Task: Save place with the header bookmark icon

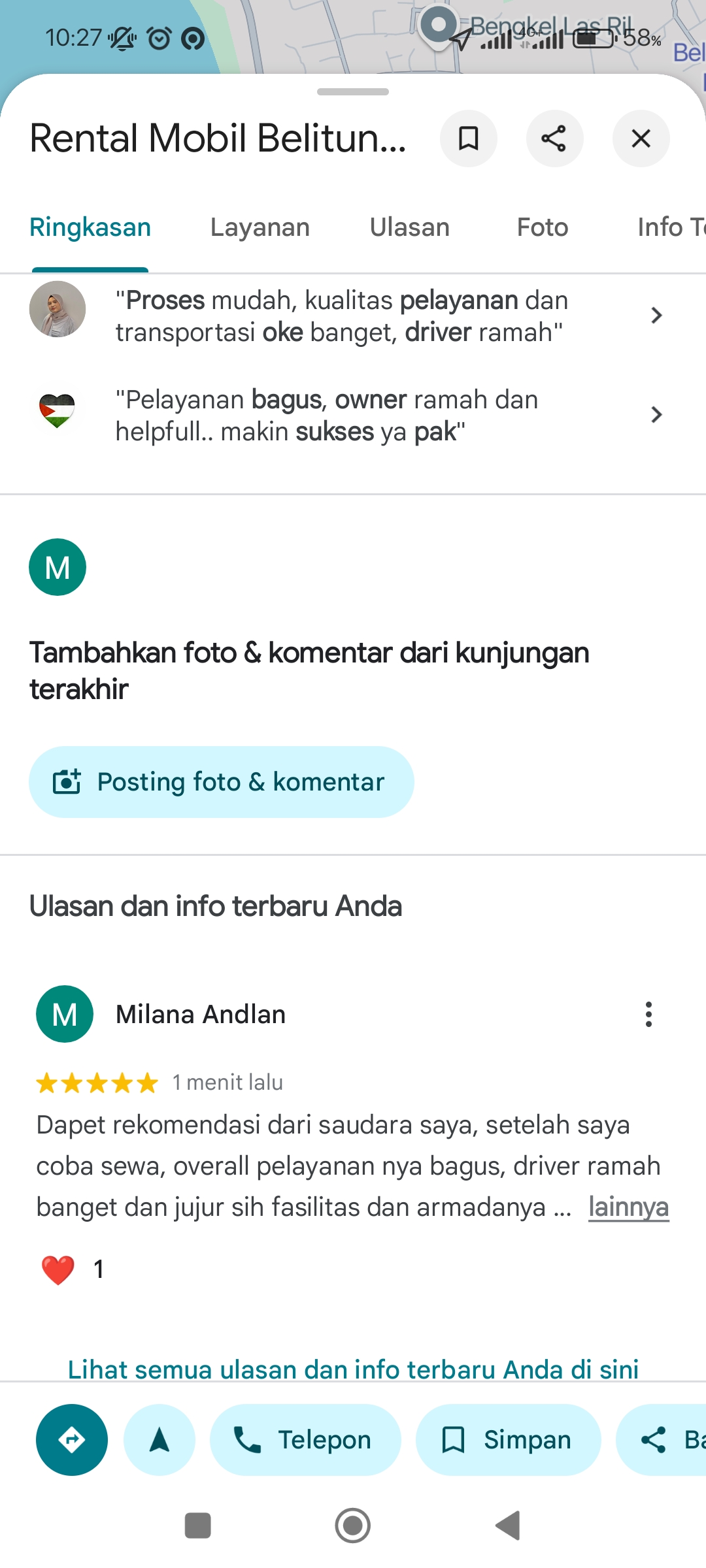Action: [469, 139]
